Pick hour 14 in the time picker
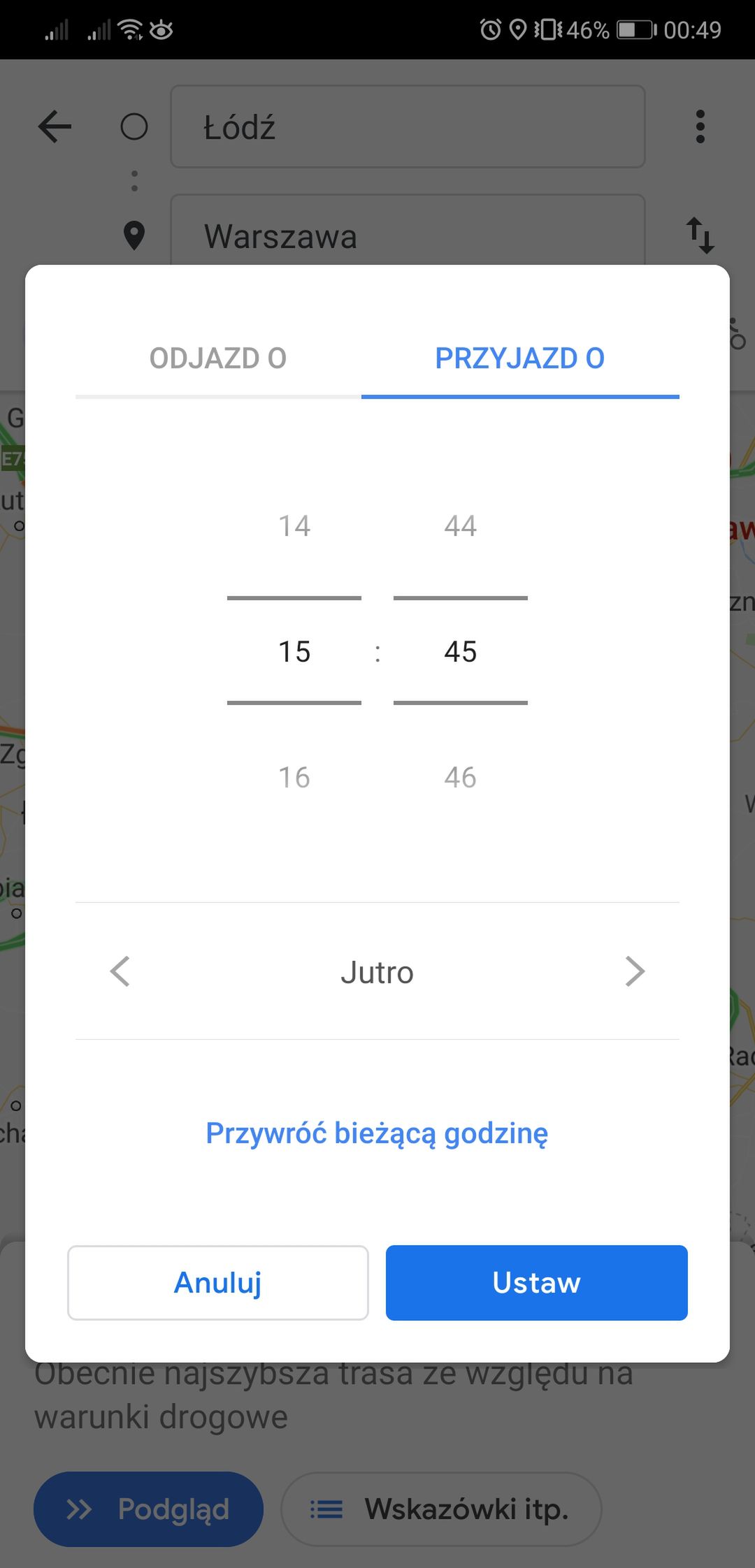 294,525
